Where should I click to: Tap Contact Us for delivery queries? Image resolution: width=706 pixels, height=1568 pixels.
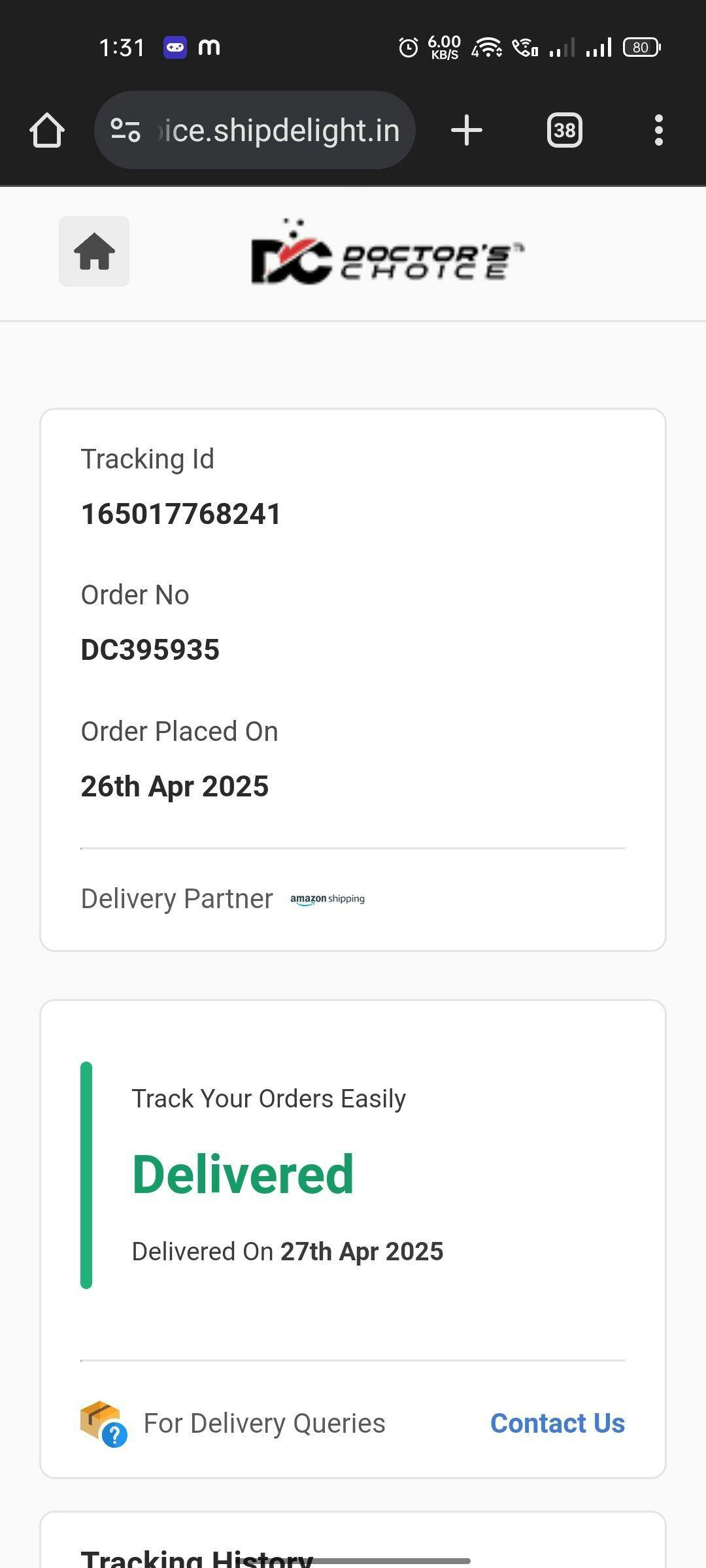click(557, 1423)
